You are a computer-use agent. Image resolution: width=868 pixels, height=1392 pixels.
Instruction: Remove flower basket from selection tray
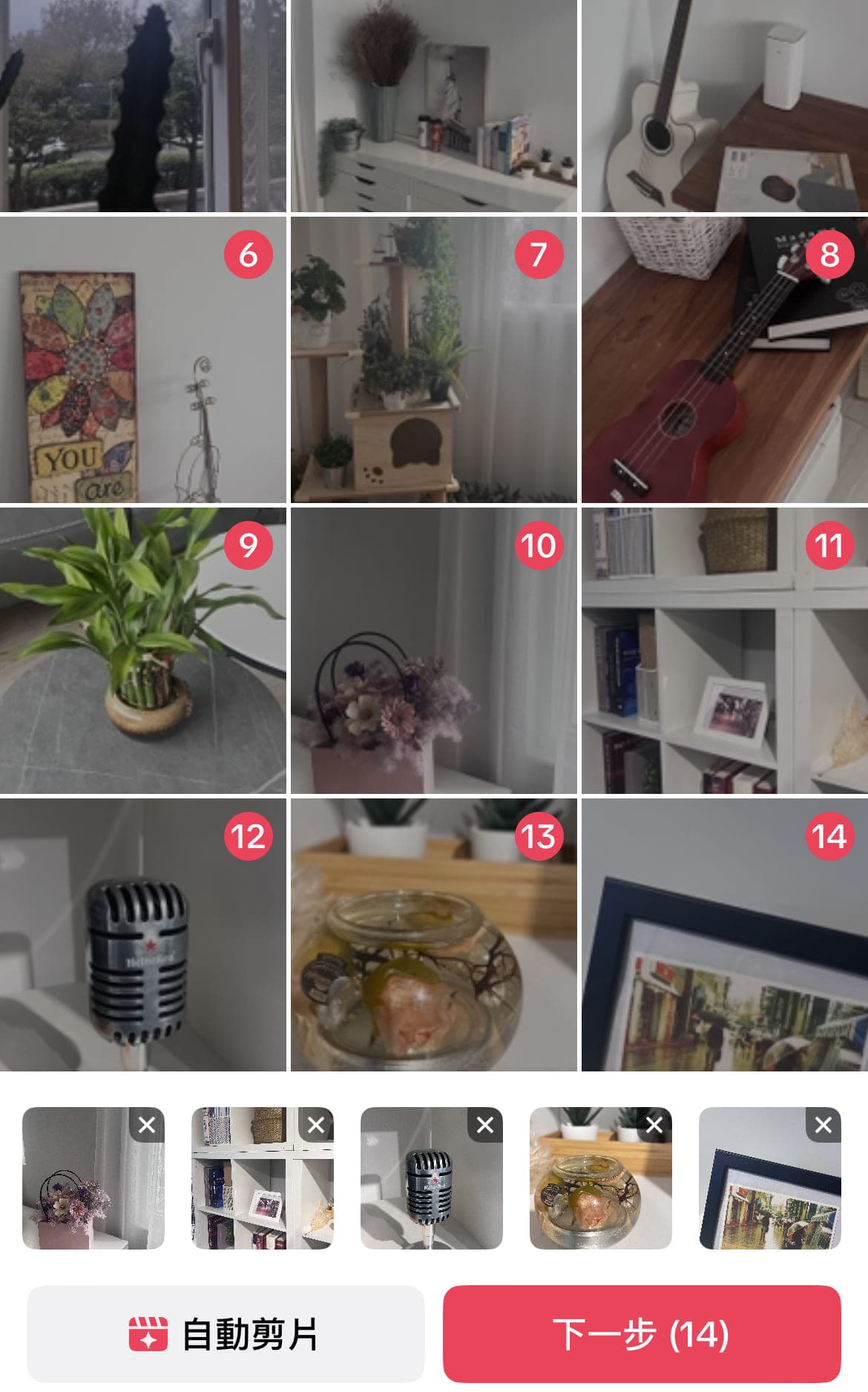pyautogui.click(x=147, y=1125)
